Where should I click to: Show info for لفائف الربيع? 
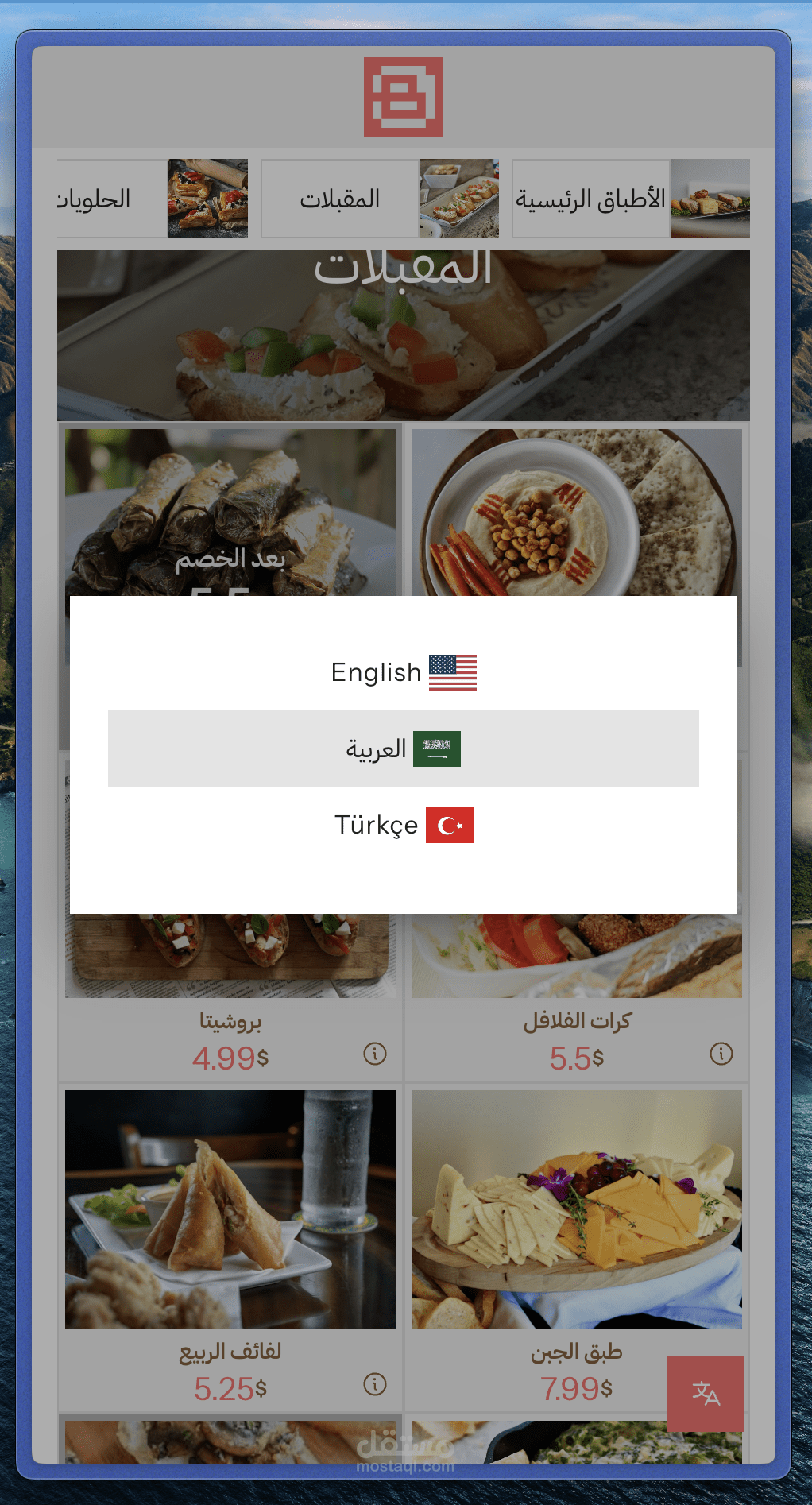375,1384
